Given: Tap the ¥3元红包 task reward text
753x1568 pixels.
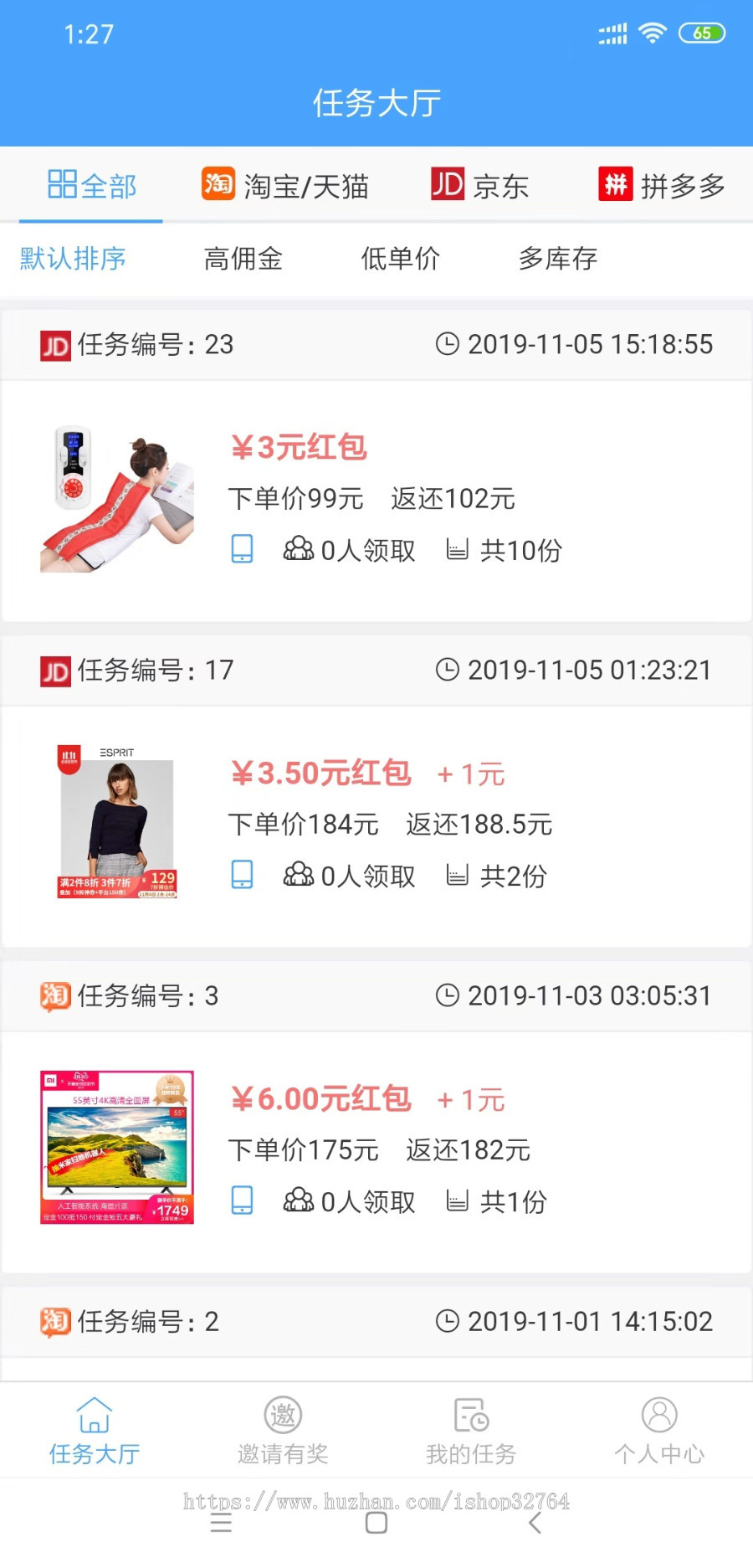Looking at the screenshot, I should click(x=301, y=447).
